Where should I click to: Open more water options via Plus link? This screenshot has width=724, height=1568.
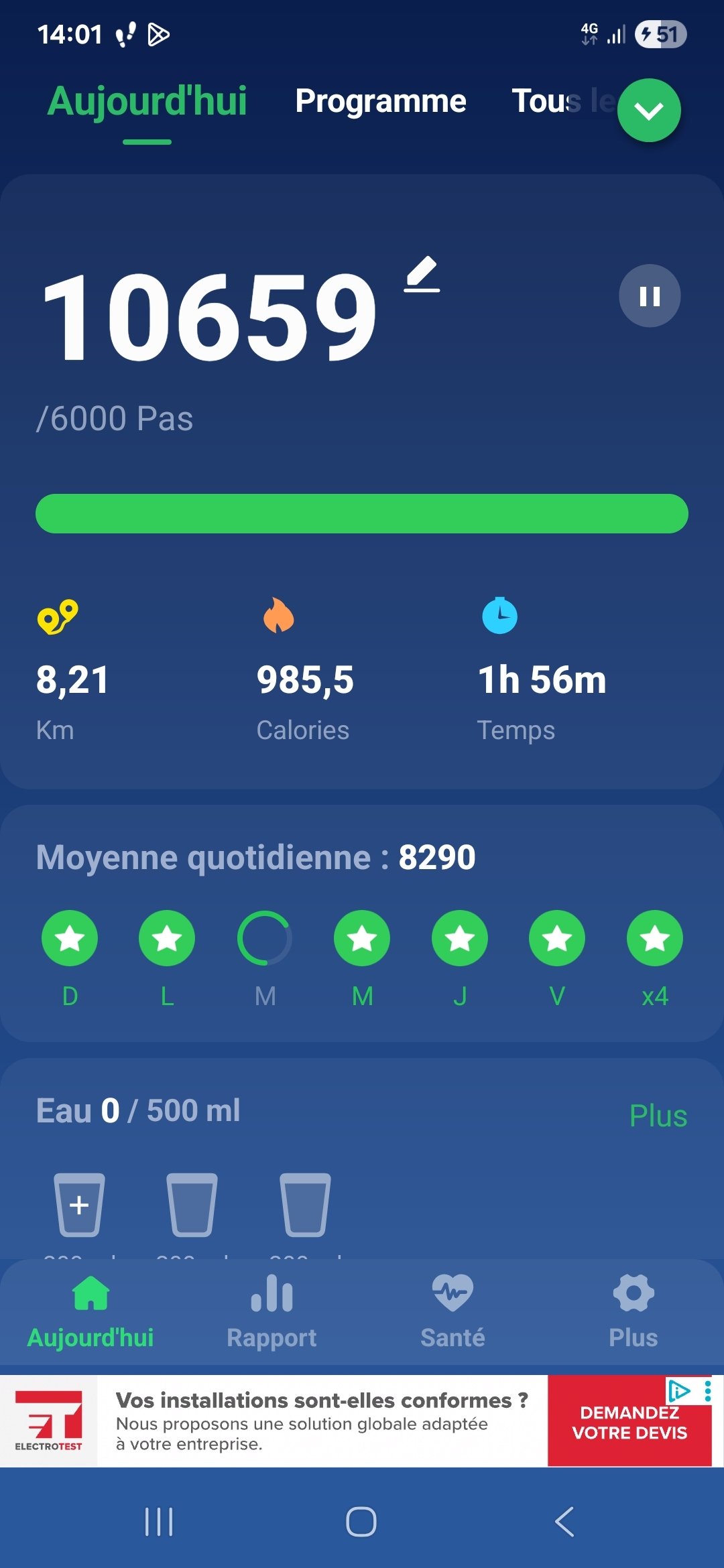pos(658,1116)
